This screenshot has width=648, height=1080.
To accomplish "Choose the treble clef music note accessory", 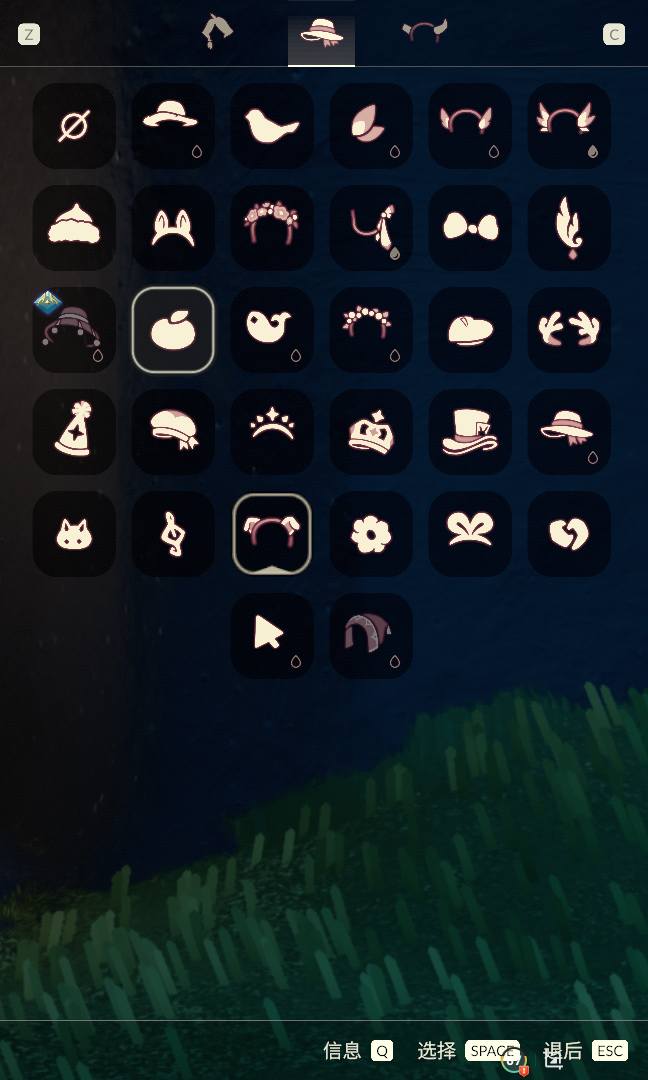I will [x=173, y=534].
